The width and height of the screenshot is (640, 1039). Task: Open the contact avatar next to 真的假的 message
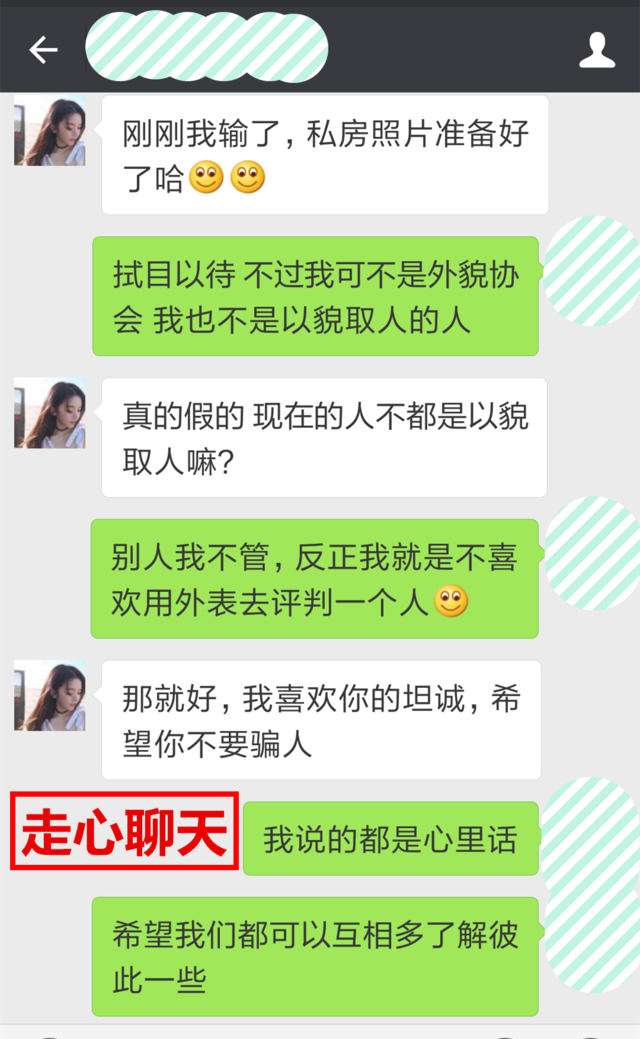50,413
